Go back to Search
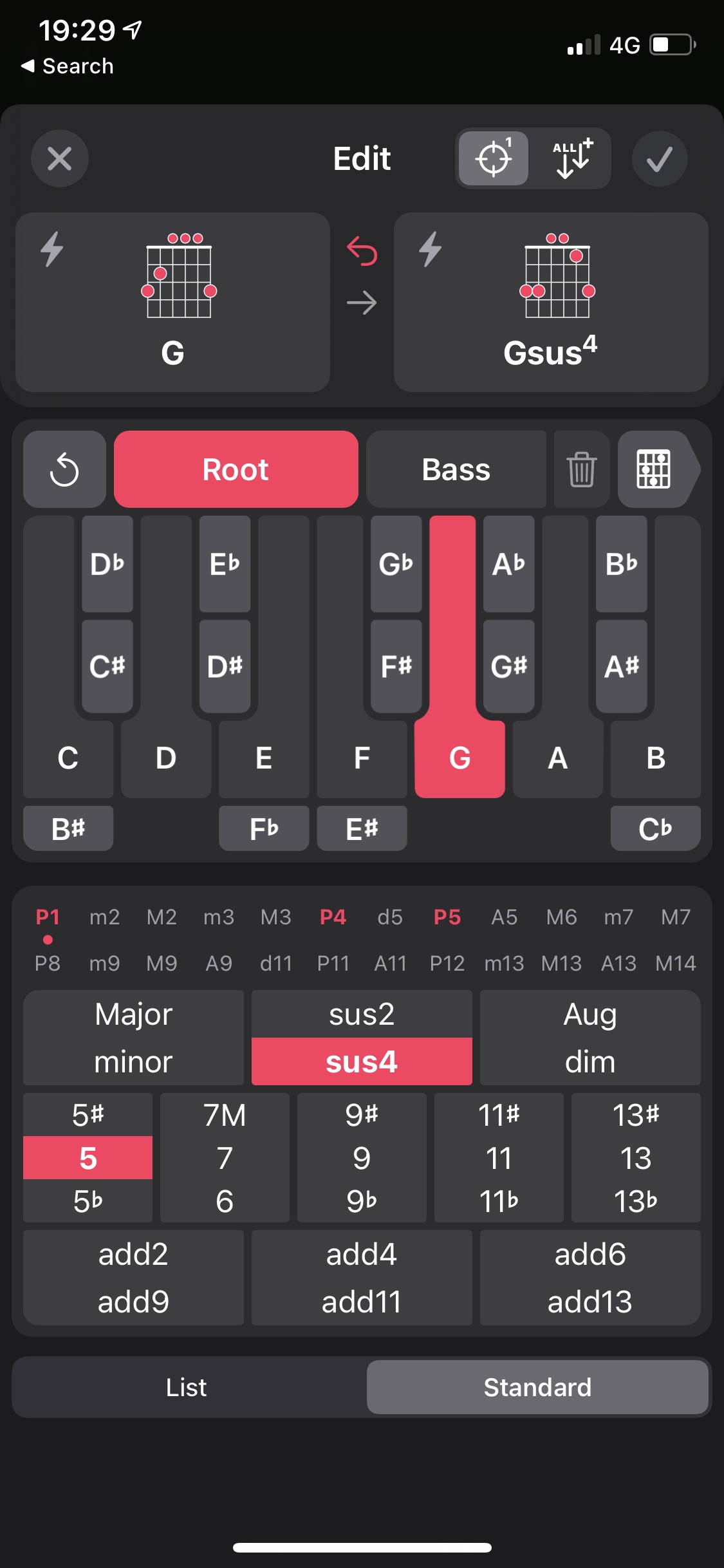The height and width of the screenshot is (1568, 724). point(68,66)
